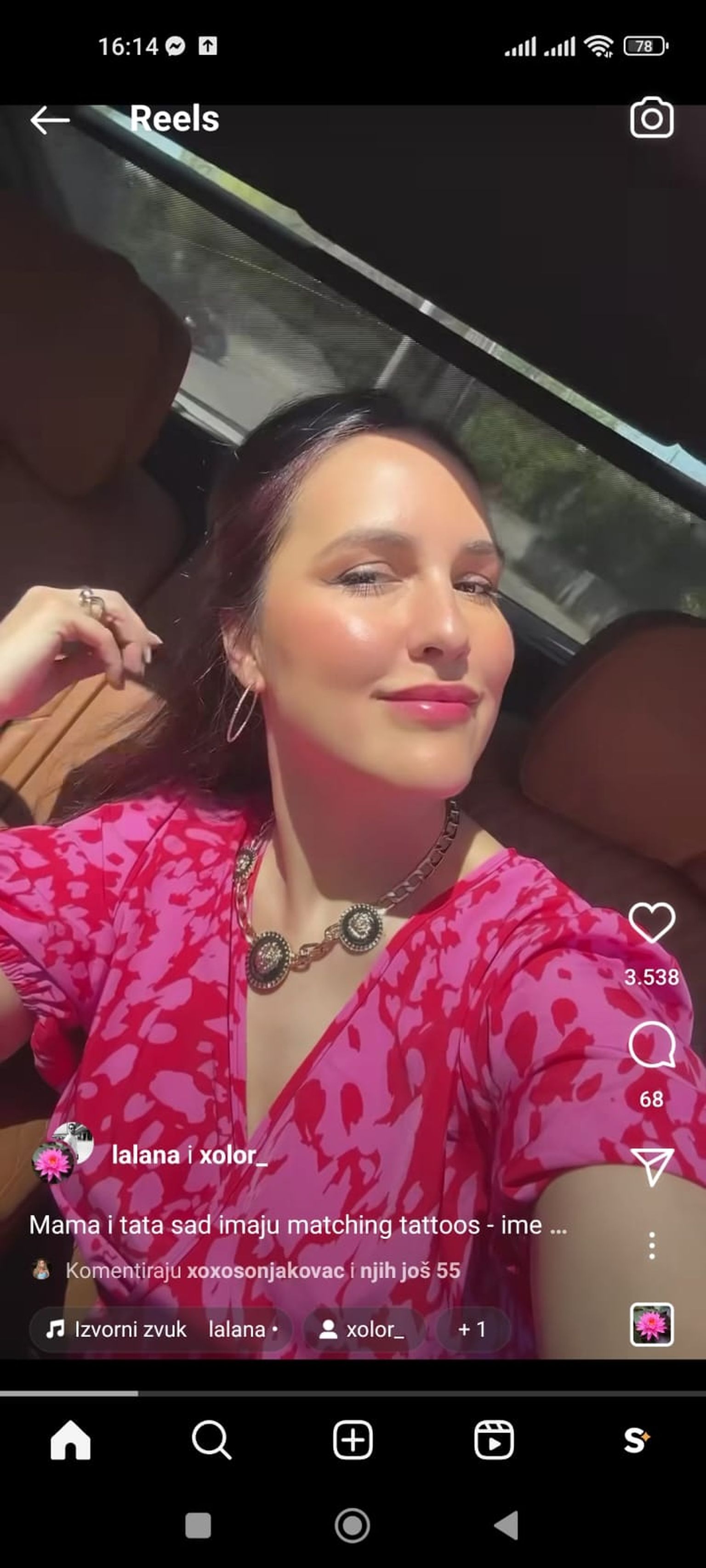Open the profile tab with the S icon
The height and width of the screenshot is (1568, 706).
[x=635, y=1440]
